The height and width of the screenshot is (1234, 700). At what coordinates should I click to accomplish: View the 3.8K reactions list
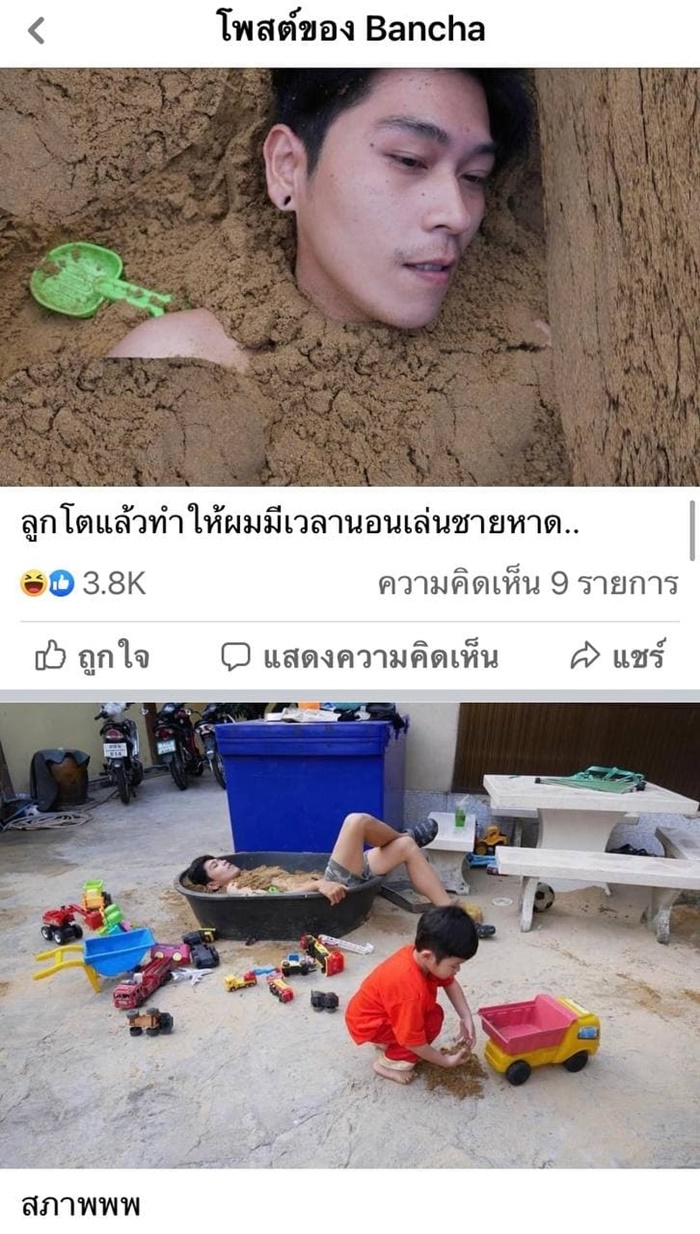tap(84, 583)
